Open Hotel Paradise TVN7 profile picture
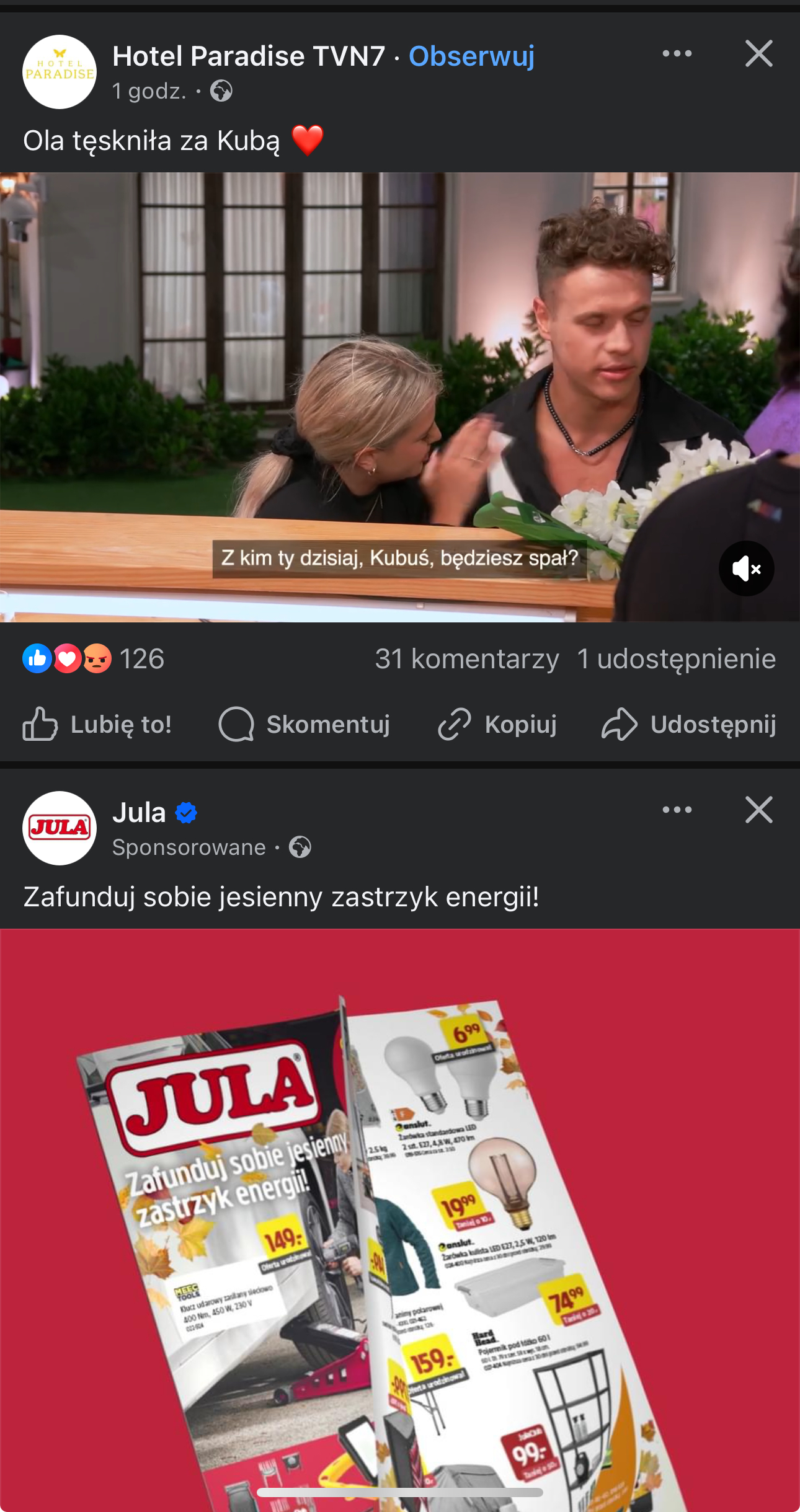The height and width of the screenshot is (1512, 800). (x=60, y=72)
